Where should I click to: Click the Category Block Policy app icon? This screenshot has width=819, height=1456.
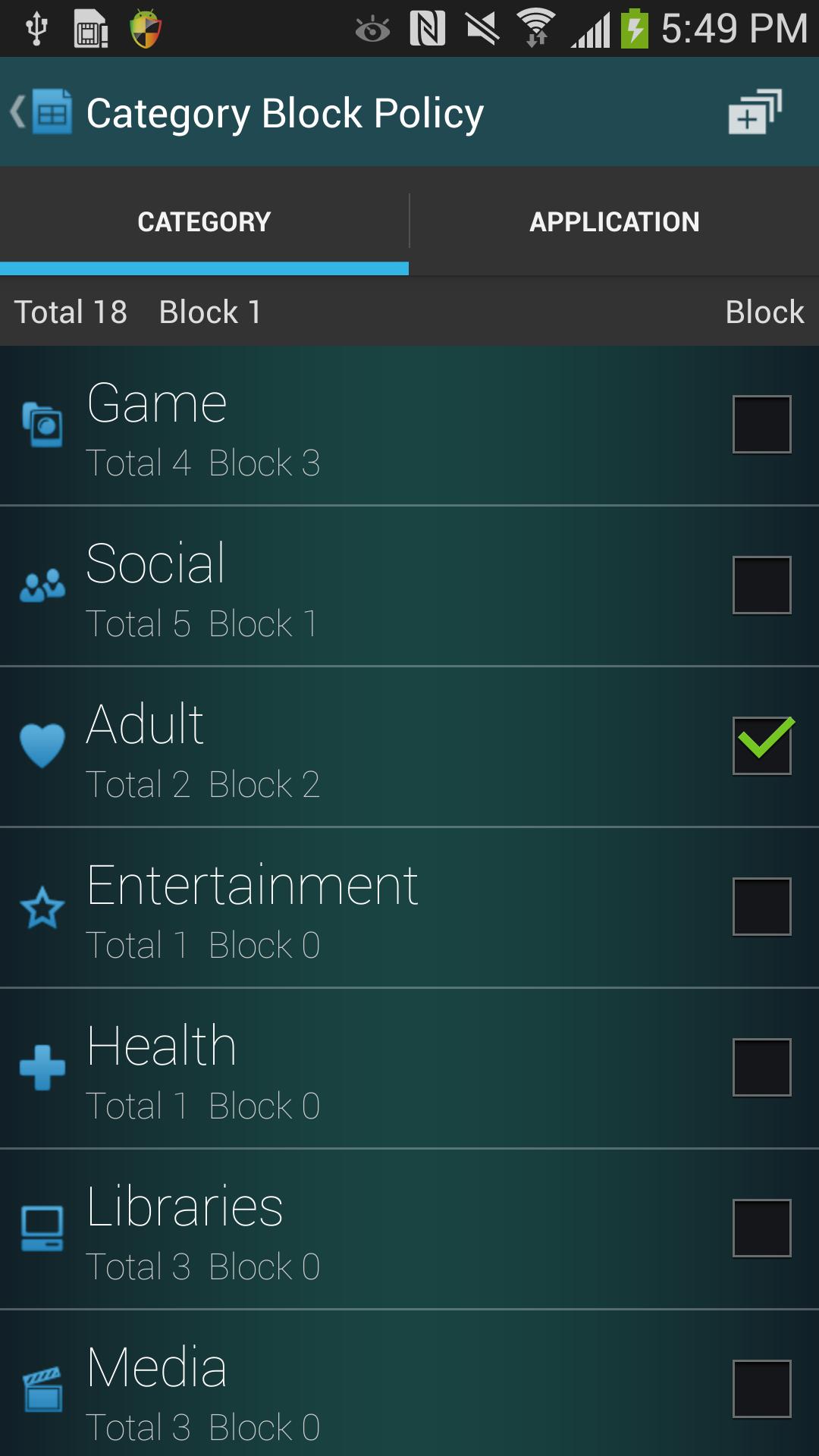(x=51, y=111)
